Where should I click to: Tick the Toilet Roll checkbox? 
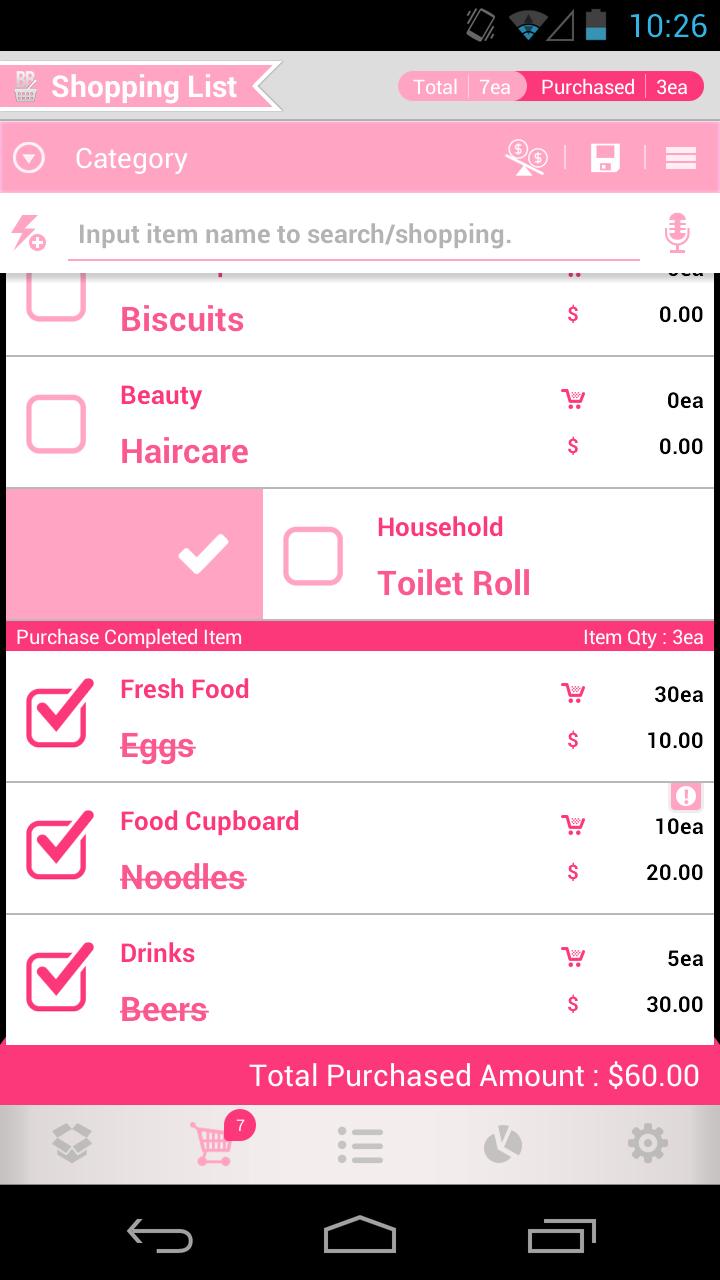[x=313, y=555]
